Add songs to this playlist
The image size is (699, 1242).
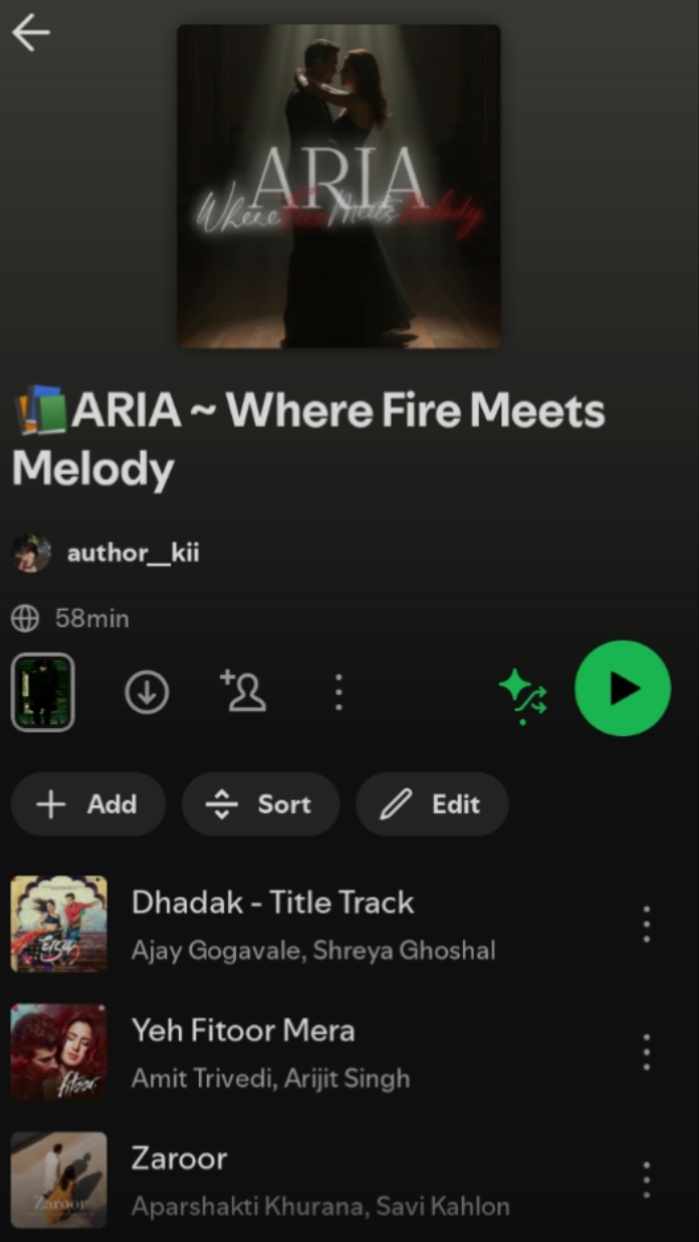pos(88,804)
